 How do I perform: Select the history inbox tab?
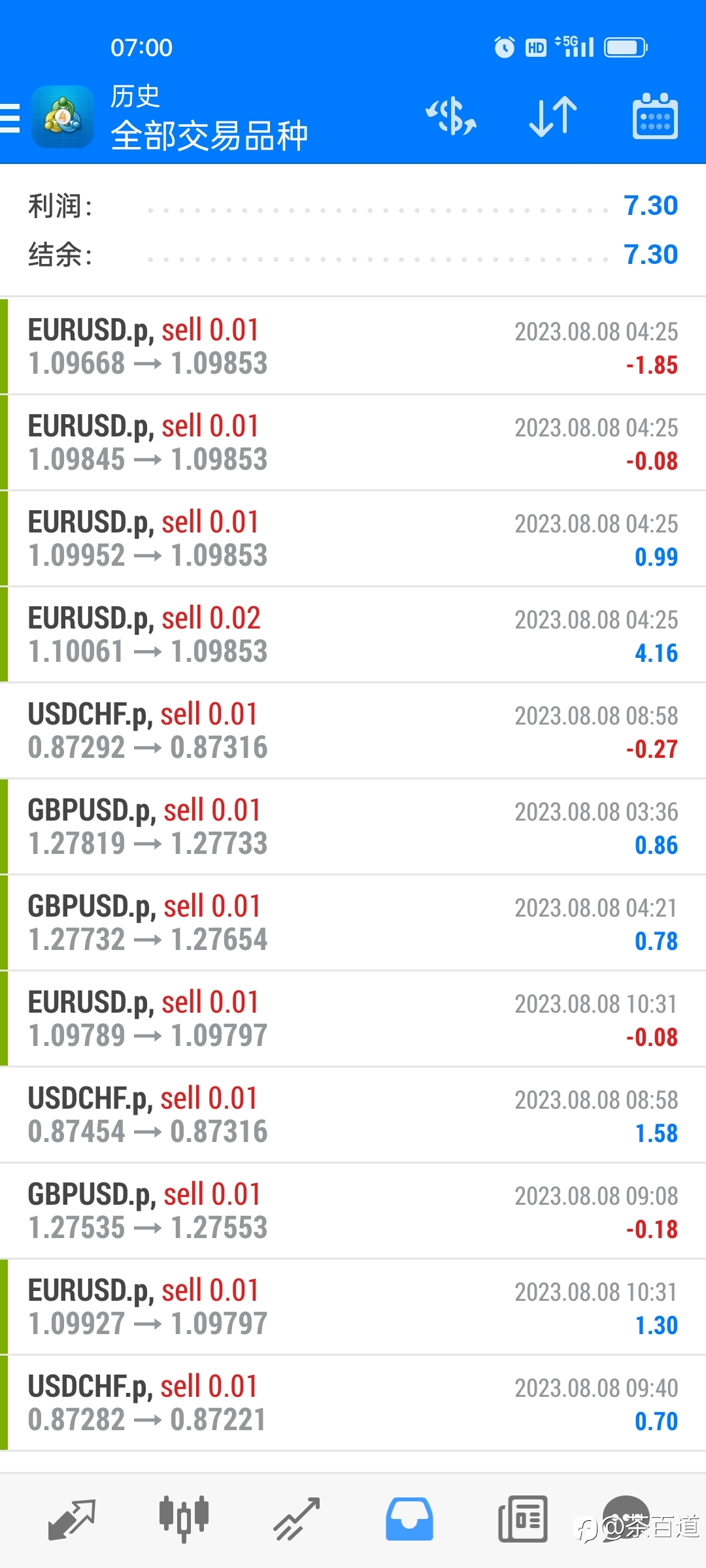pos(409,1519)
